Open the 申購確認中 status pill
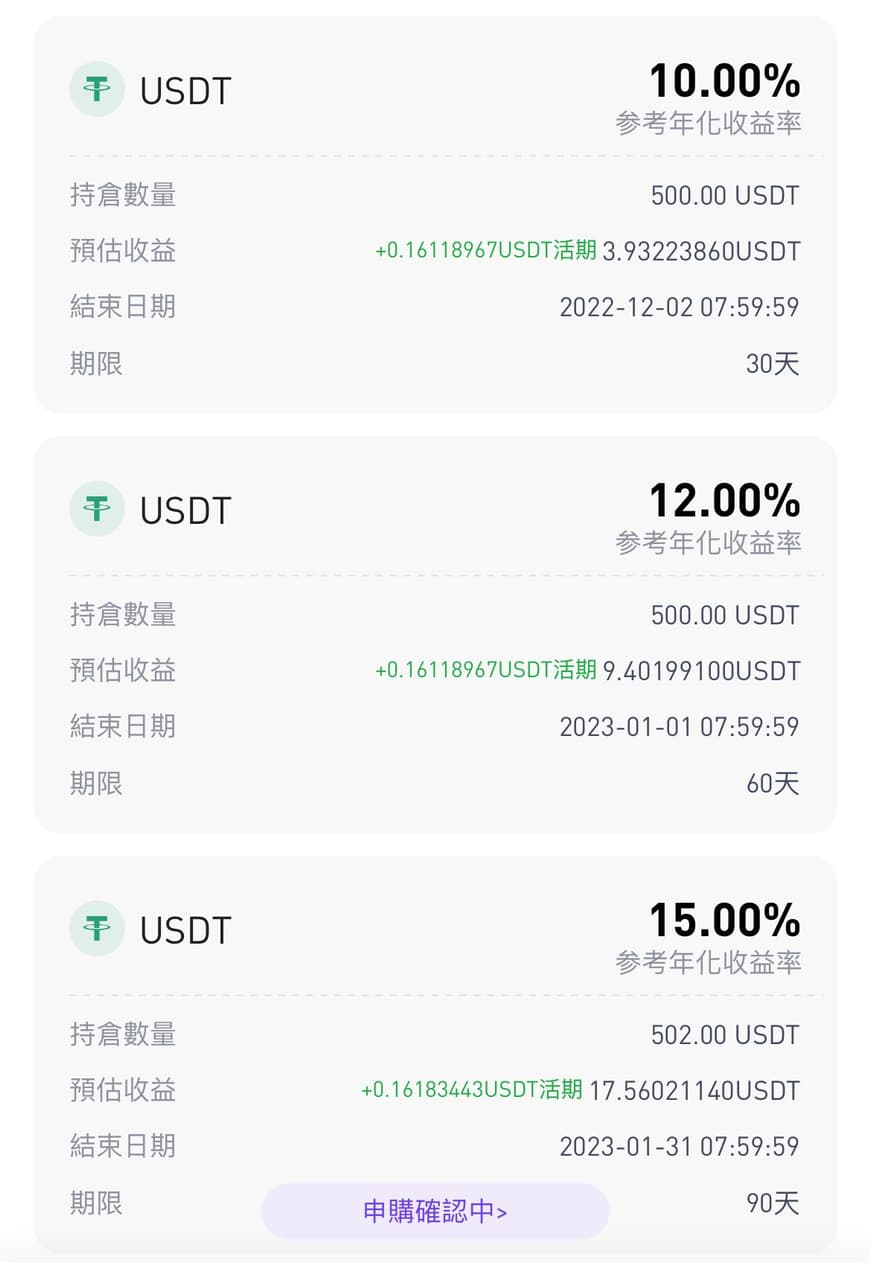This screenshot has height=1280, width=871. 435,1211
